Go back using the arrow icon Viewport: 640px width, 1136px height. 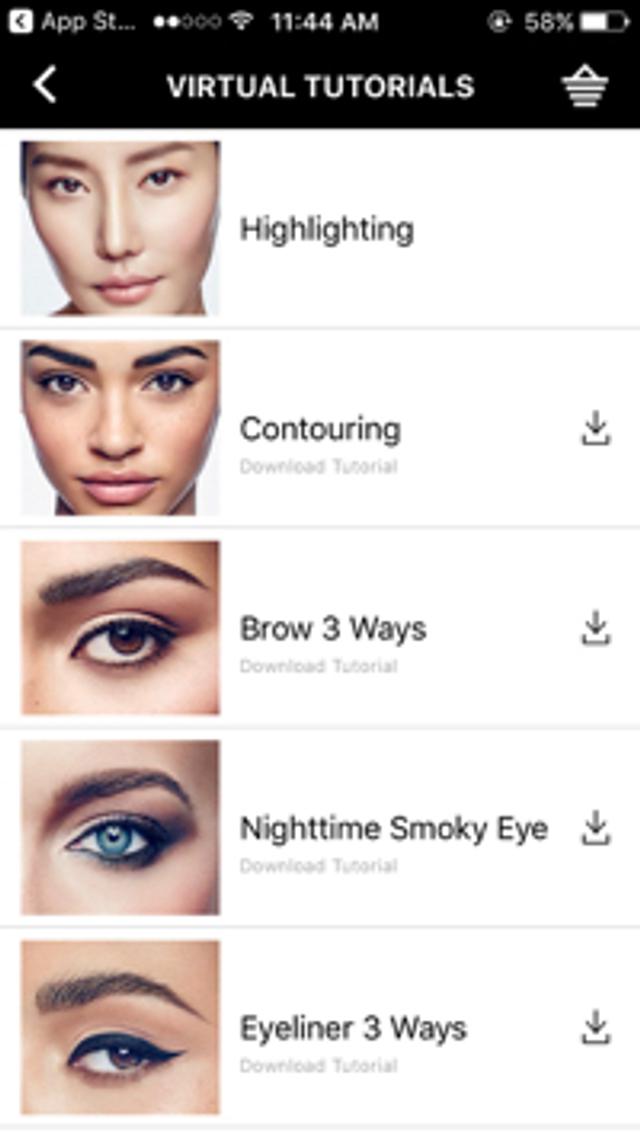pyautogui.click(x=45, y=86)
